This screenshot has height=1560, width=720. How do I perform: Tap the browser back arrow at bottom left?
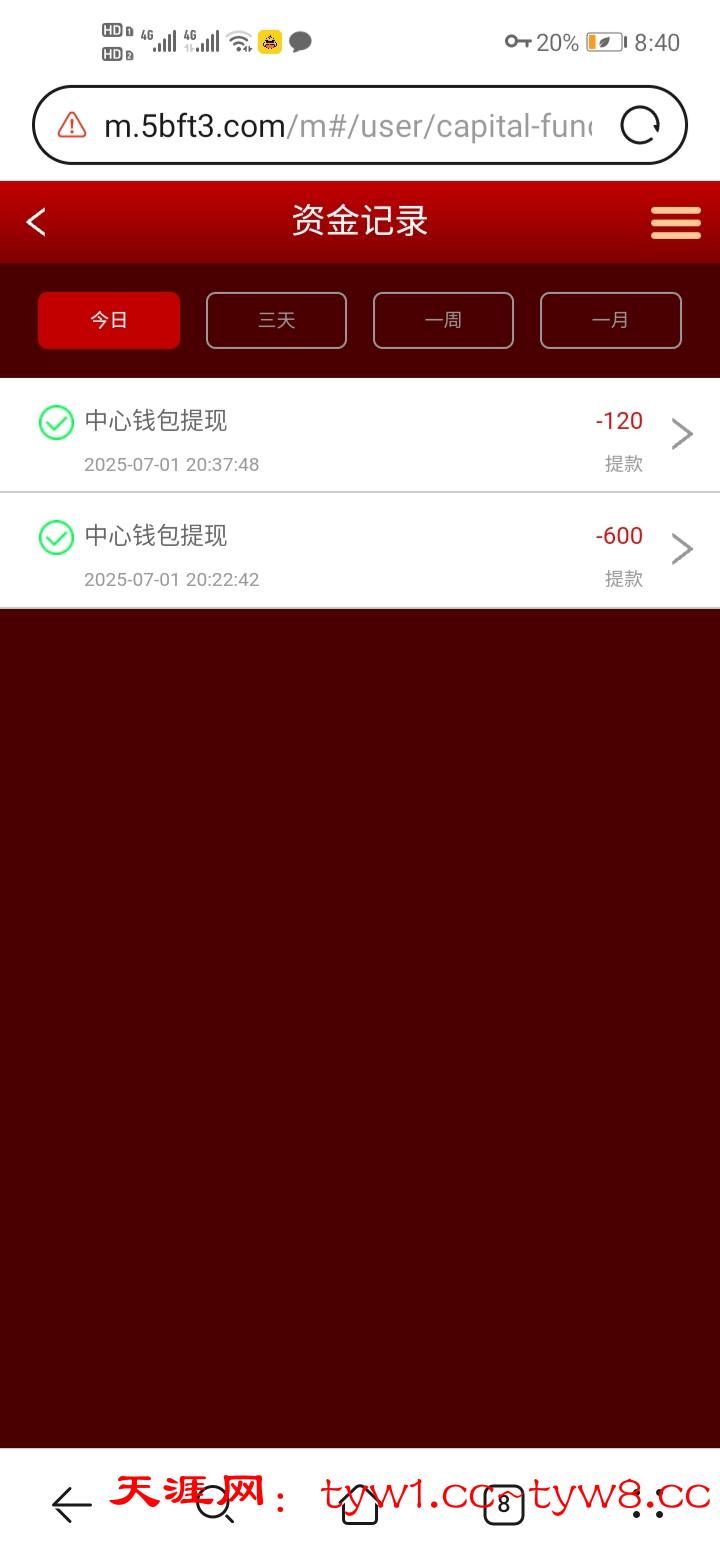[70, 1504]
